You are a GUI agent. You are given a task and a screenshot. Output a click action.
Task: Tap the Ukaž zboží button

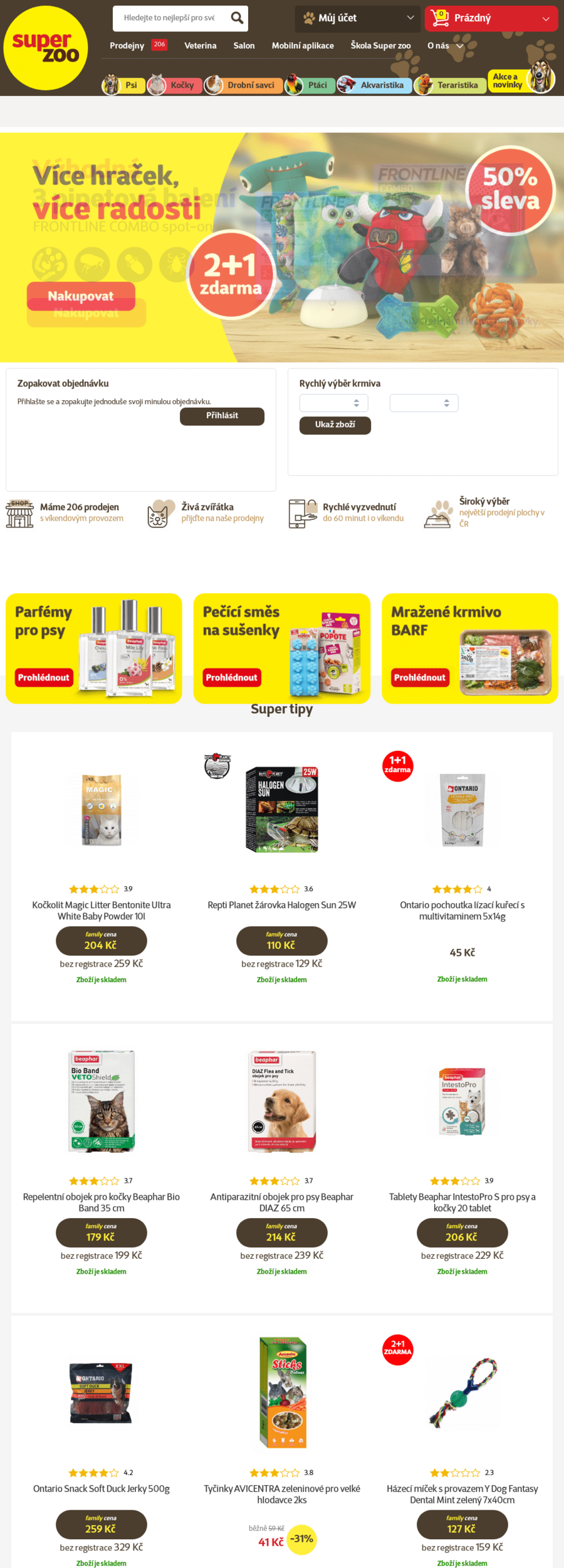335,425
